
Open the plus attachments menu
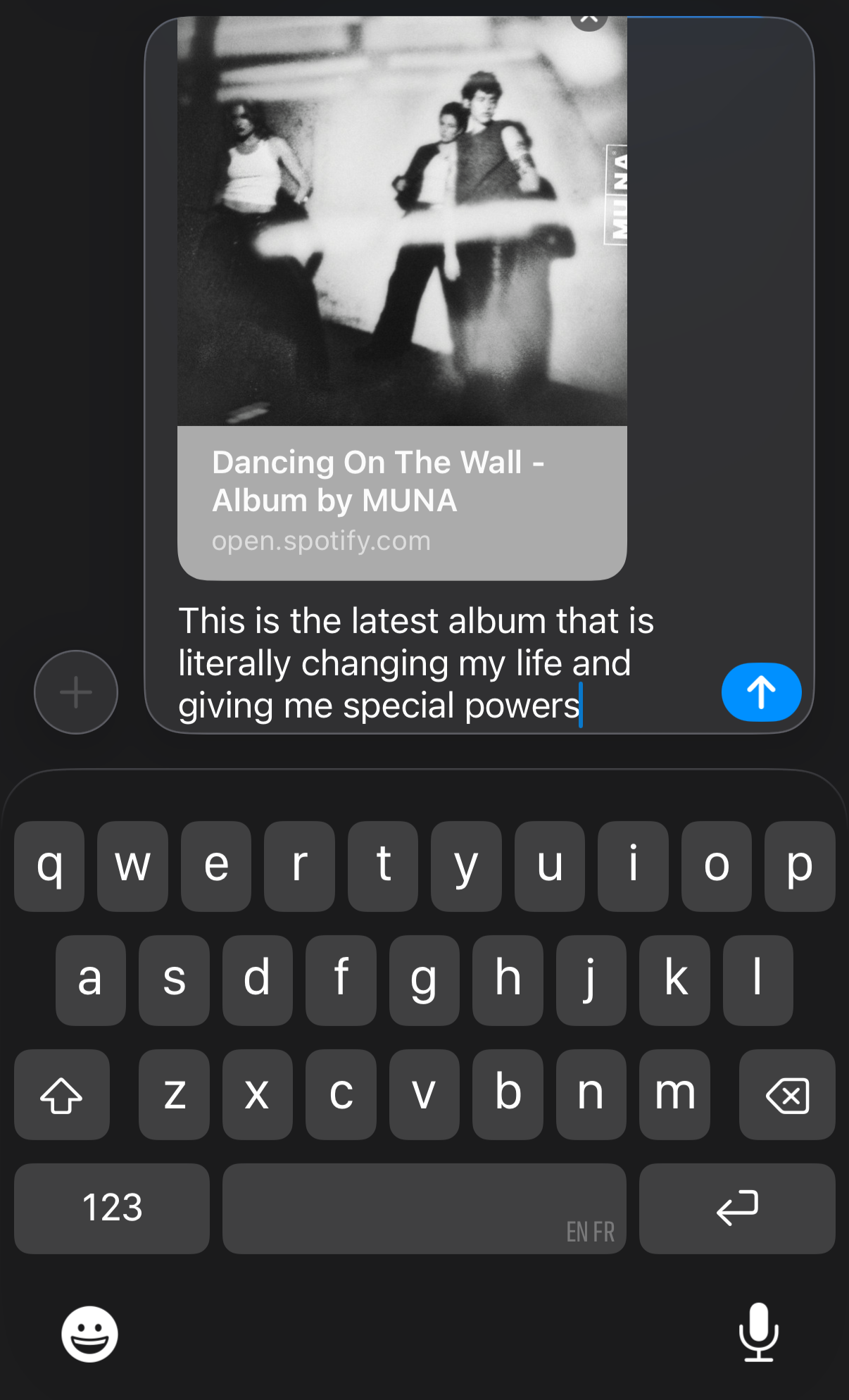(76, 692)
